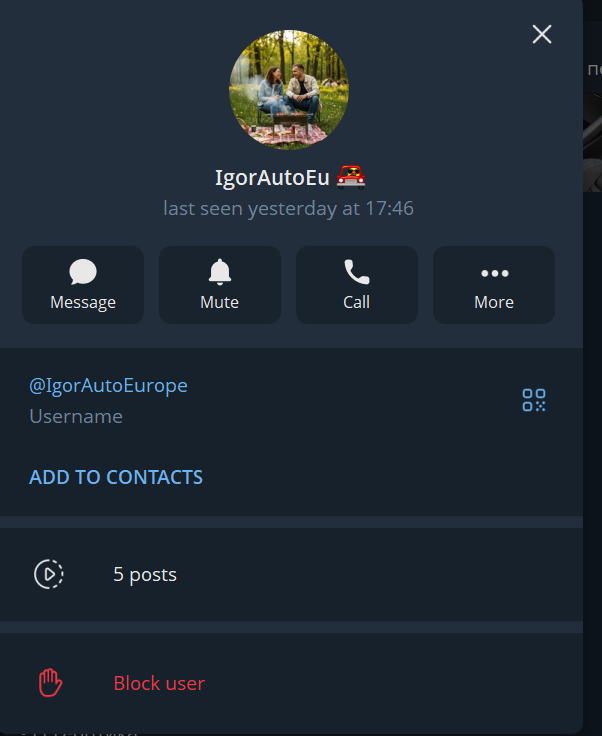The height and width of the screenshot is (736, 602).
Task: Close the user profile panel
Action: [x=542, y=34]
